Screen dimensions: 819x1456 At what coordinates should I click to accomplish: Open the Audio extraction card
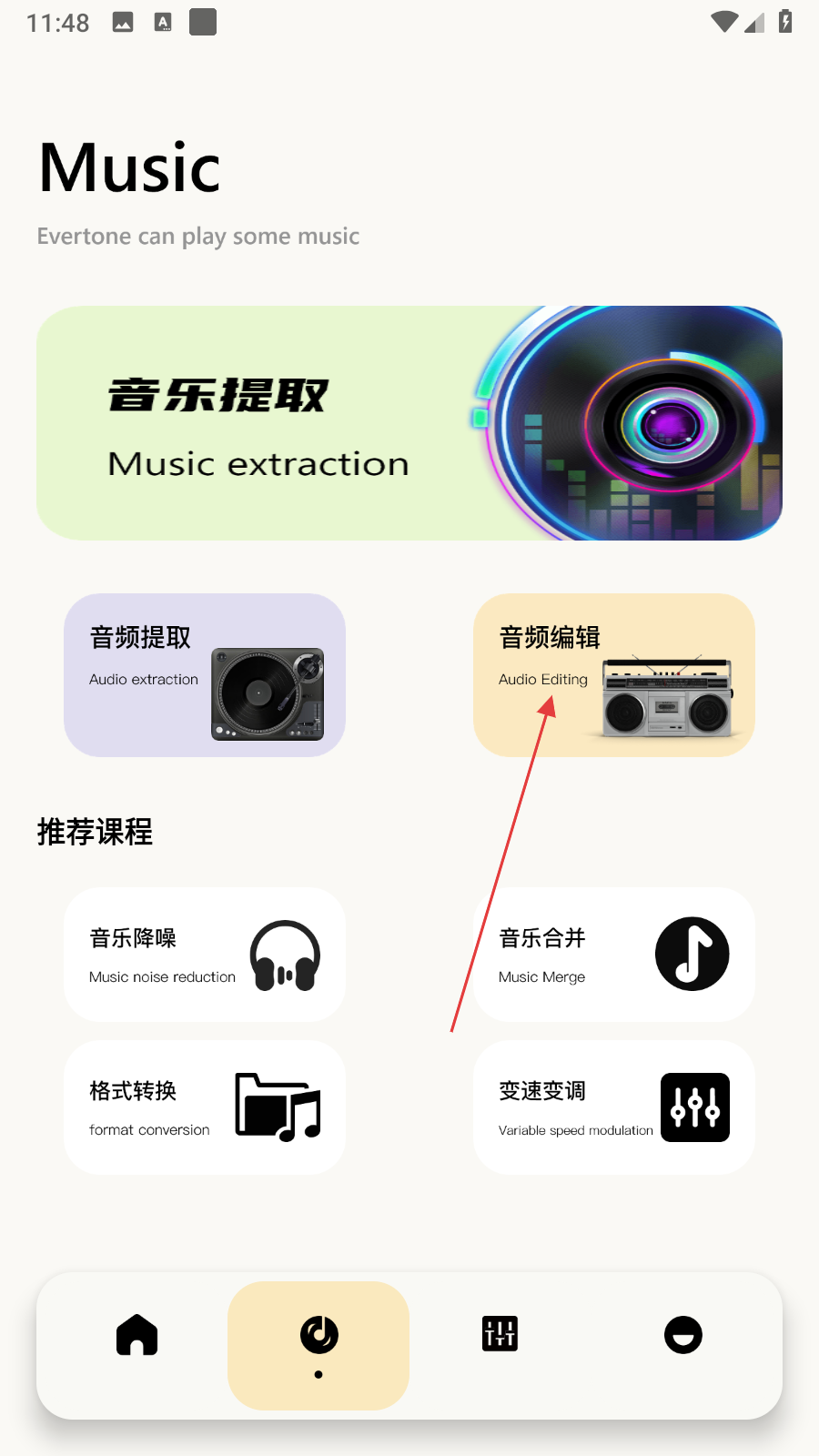[205, 675]
